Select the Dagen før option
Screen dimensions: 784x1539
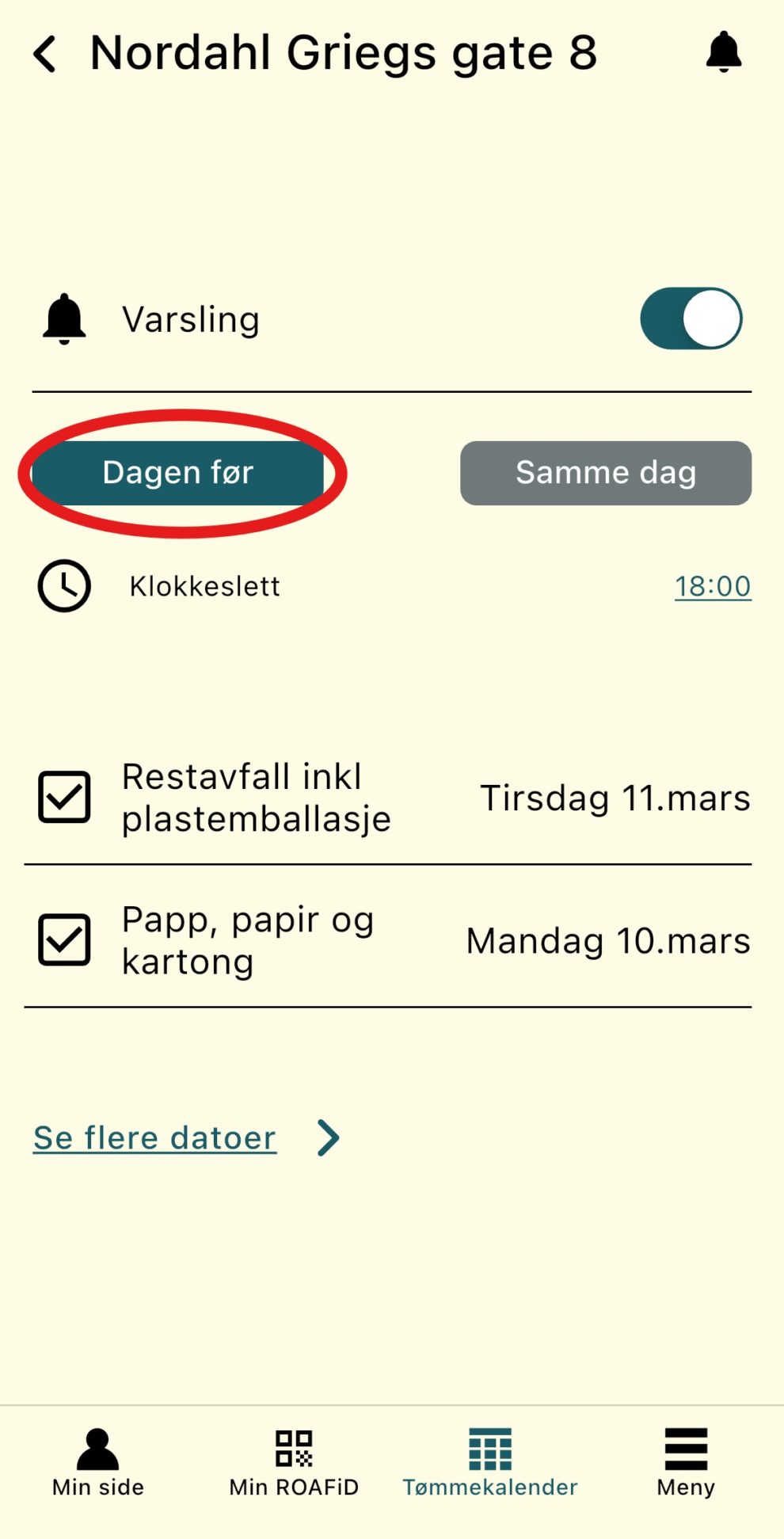tap(178, 473)
